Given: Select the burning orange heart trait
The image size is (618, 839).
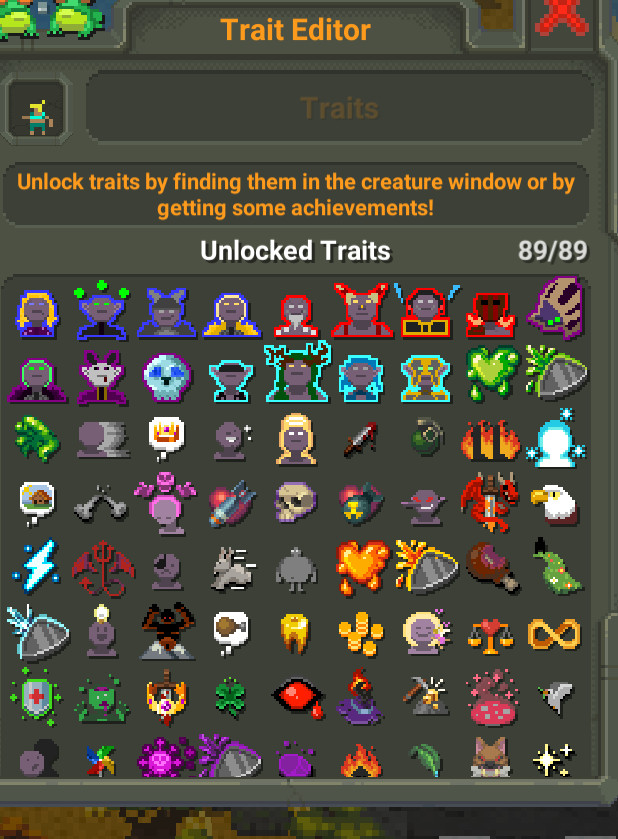Looking at the screenshot, I should point(359,565).
